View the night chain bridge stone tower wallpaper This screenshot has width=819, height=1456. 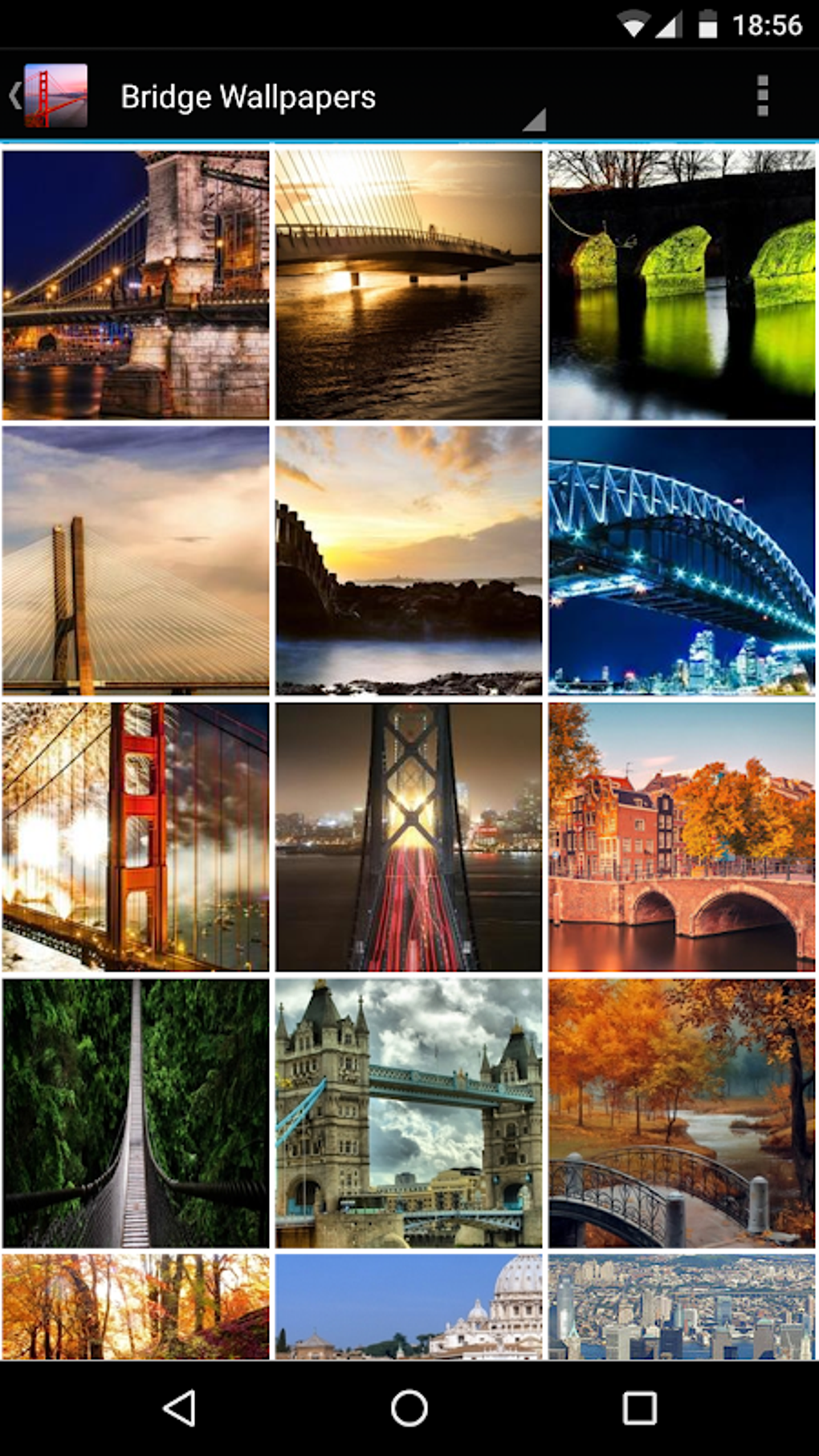(x=136, y=285)
